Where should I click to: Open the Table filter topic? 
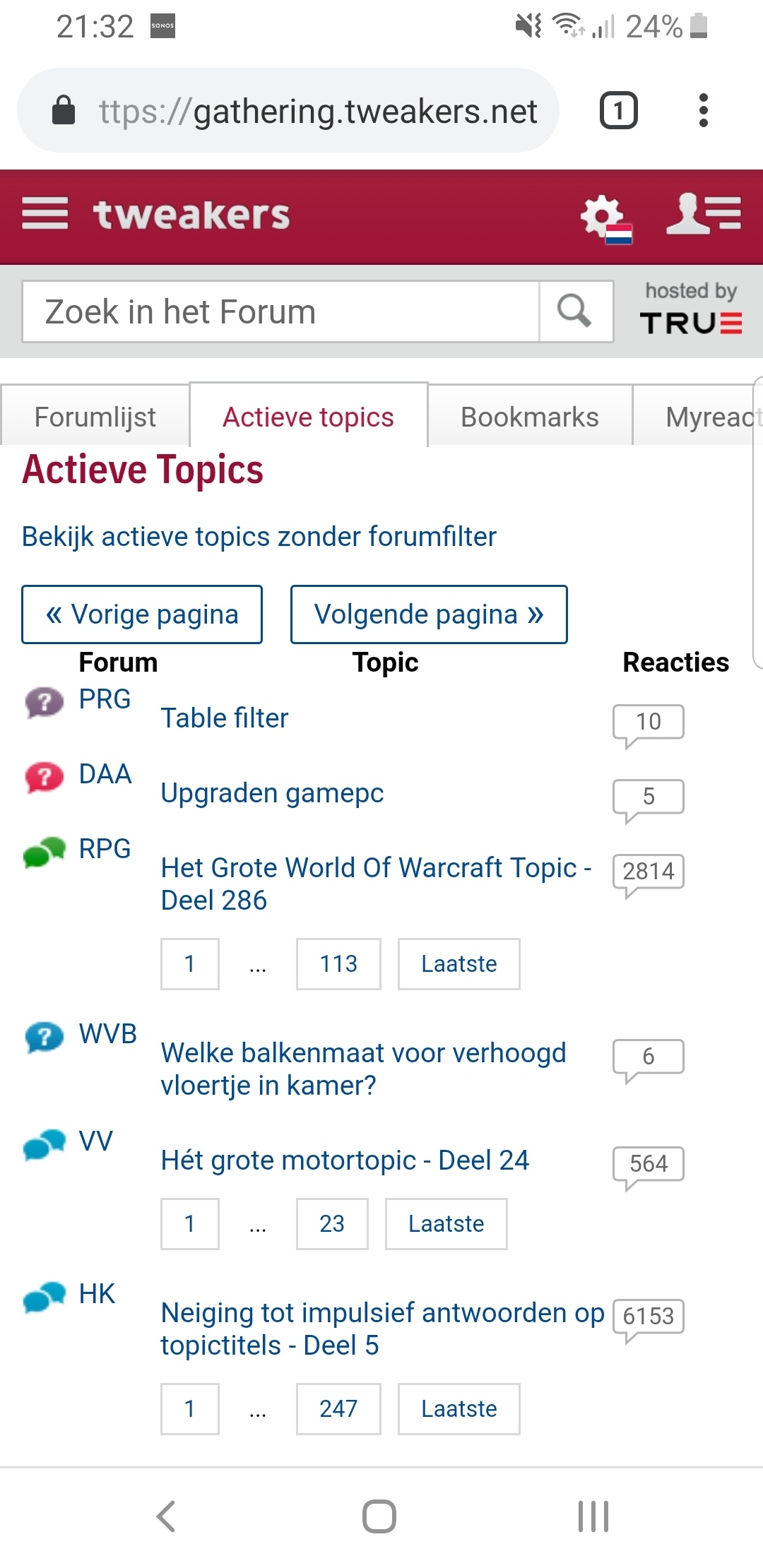click(x=225, y=718)
